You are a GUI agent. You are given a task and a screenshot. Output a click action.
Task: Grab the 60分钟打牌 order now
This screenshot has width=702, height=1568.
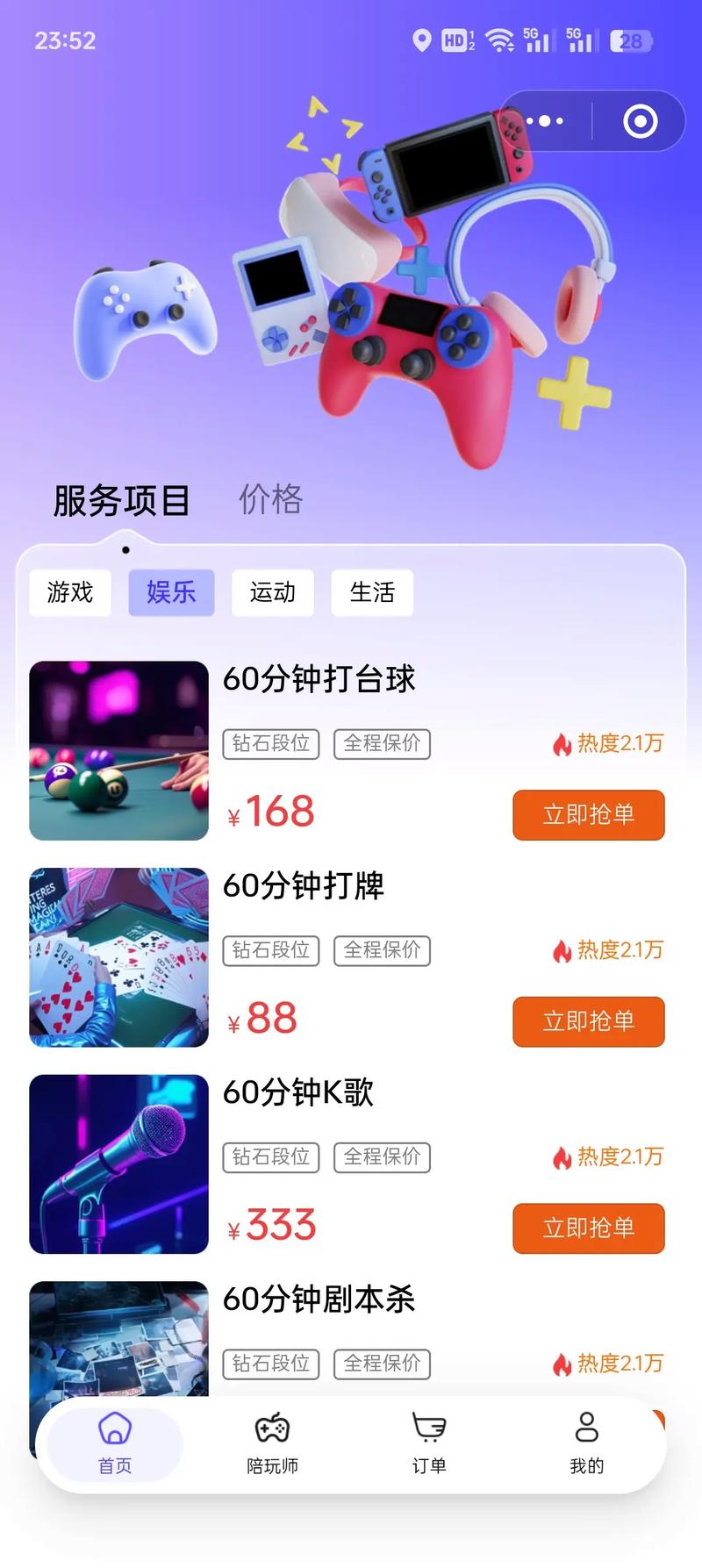click(x=588, y=1021)
